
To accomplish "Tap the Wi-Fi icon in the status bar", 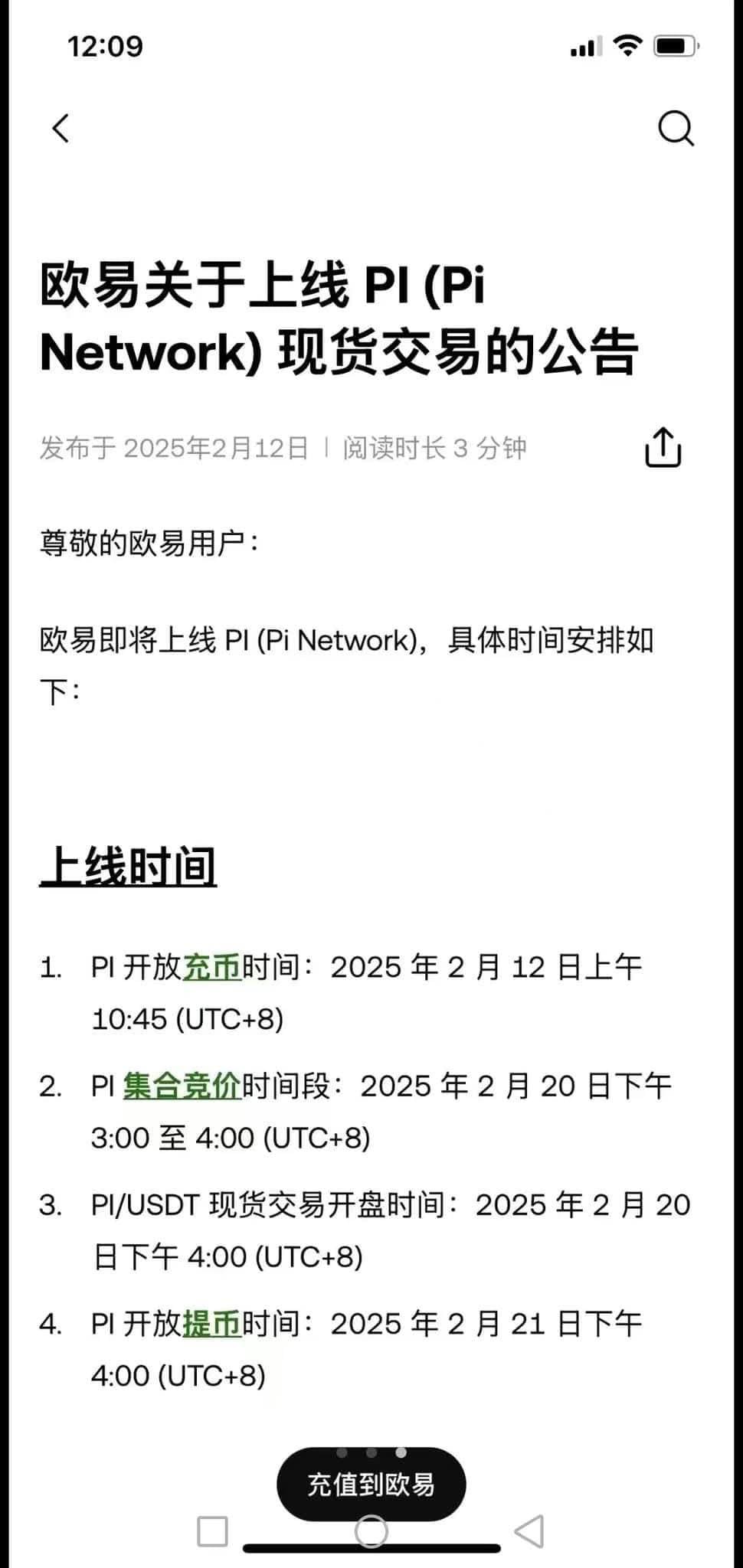I will coord(628,46).
